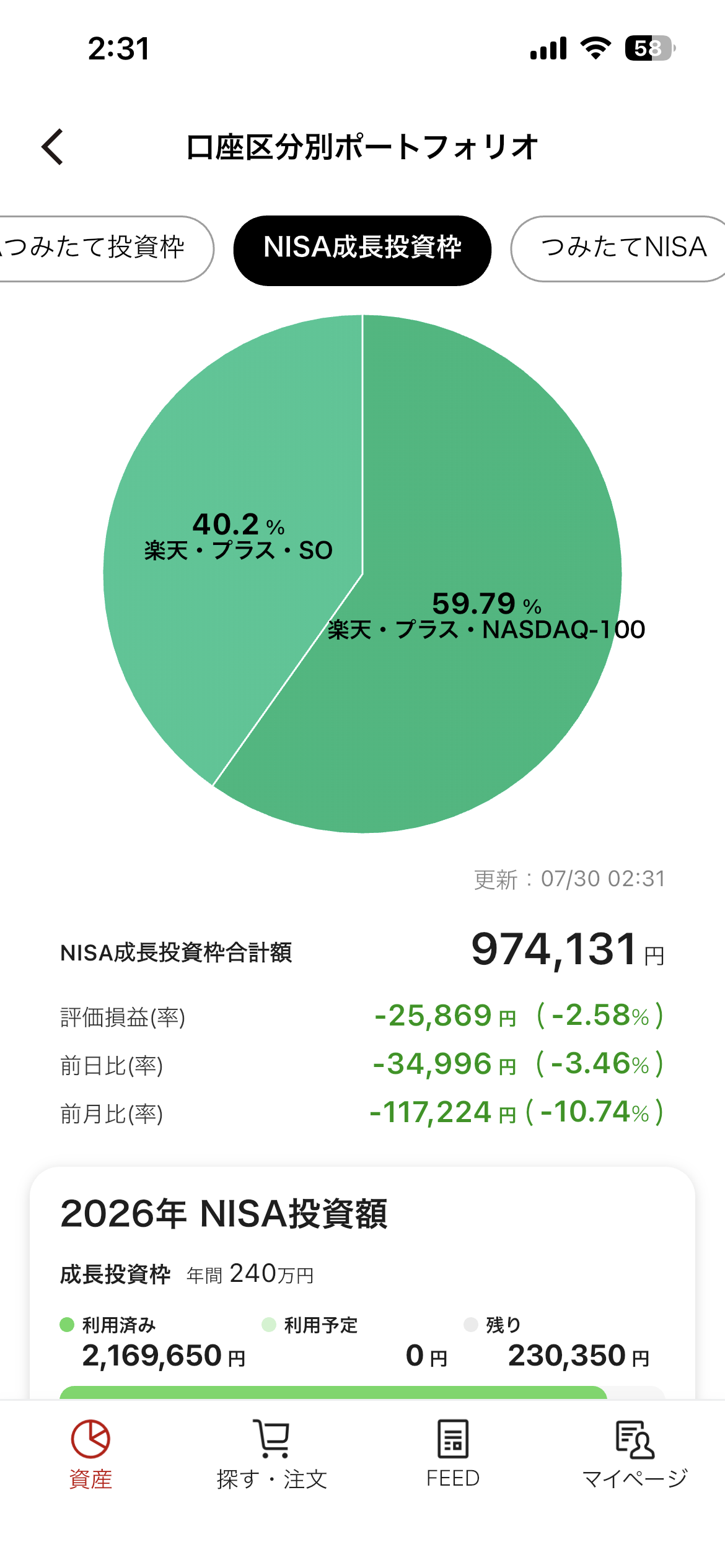The height and width of the screenshot is (1568, 725).
Task: Tap the 楽天・プラス・NASDAQ-100 pie slice
Action: pos(465,681)
